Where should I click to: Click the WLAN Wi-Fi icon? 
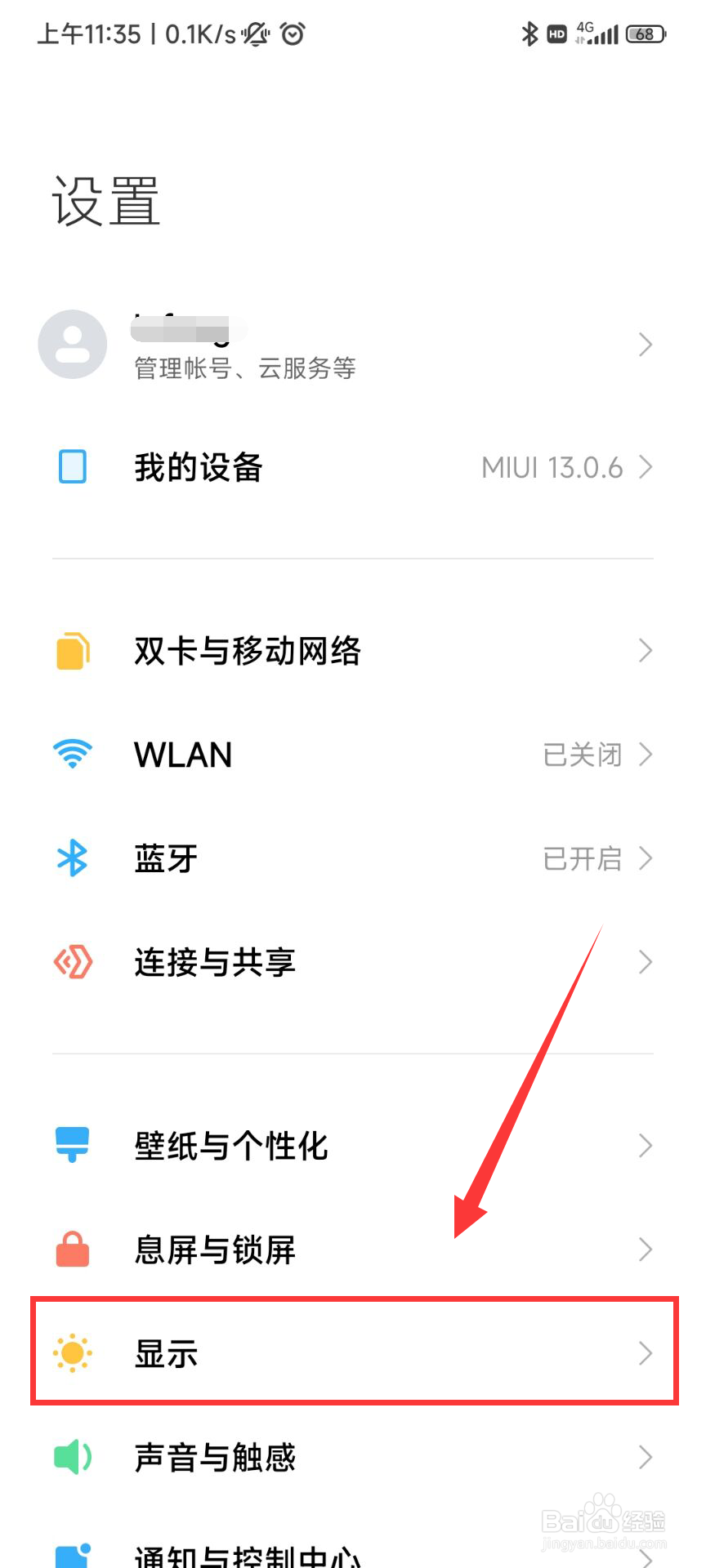[72, 754]
